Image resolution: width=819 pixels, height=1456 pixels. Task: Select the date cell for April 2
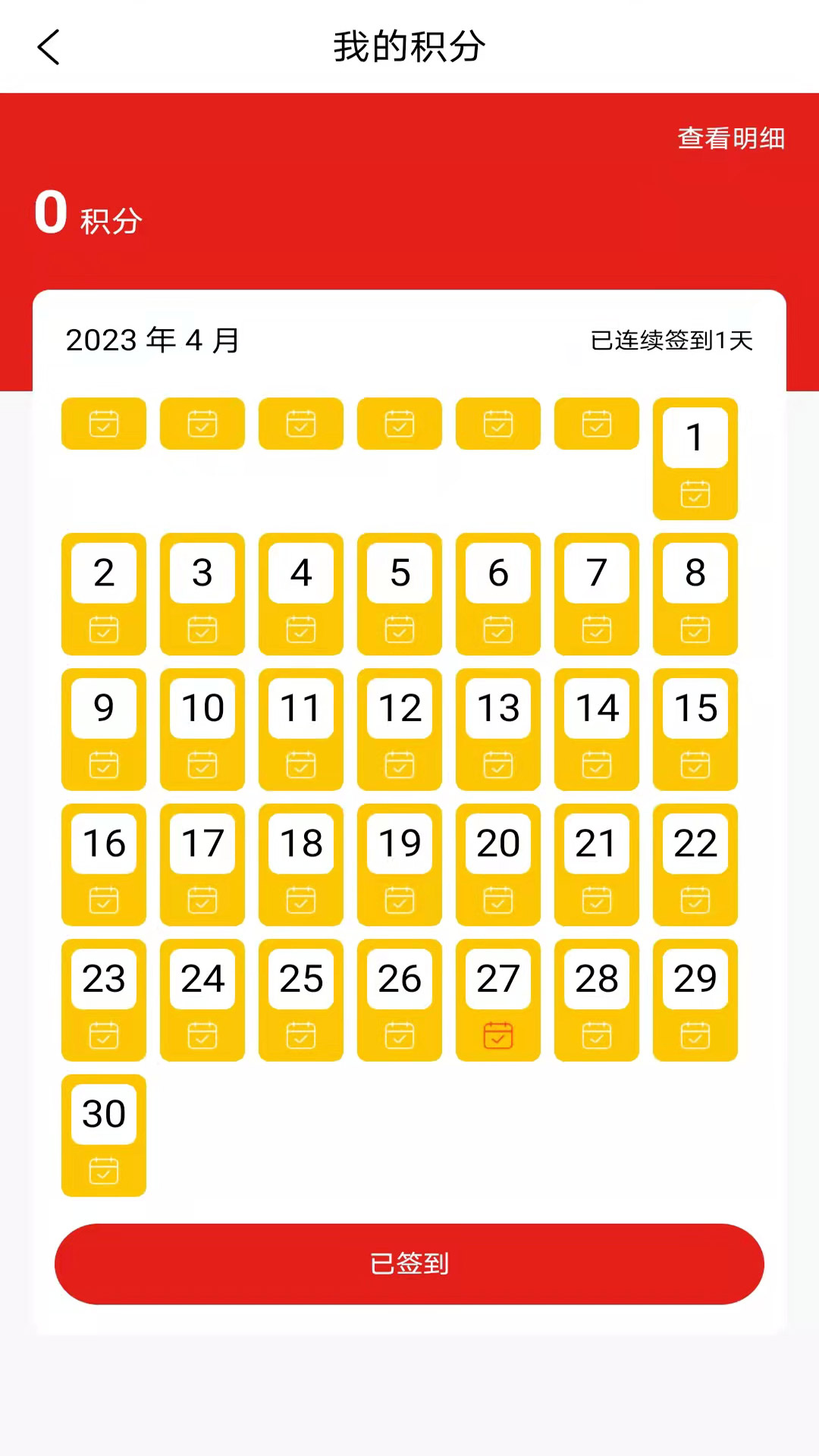pyautogui.click(x=104, y=594)
